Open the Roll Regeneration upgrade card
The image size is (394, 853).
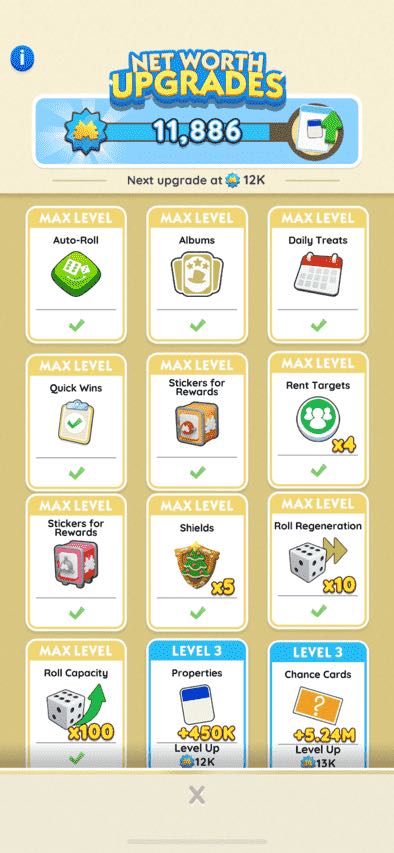click(x=318, y=560)
